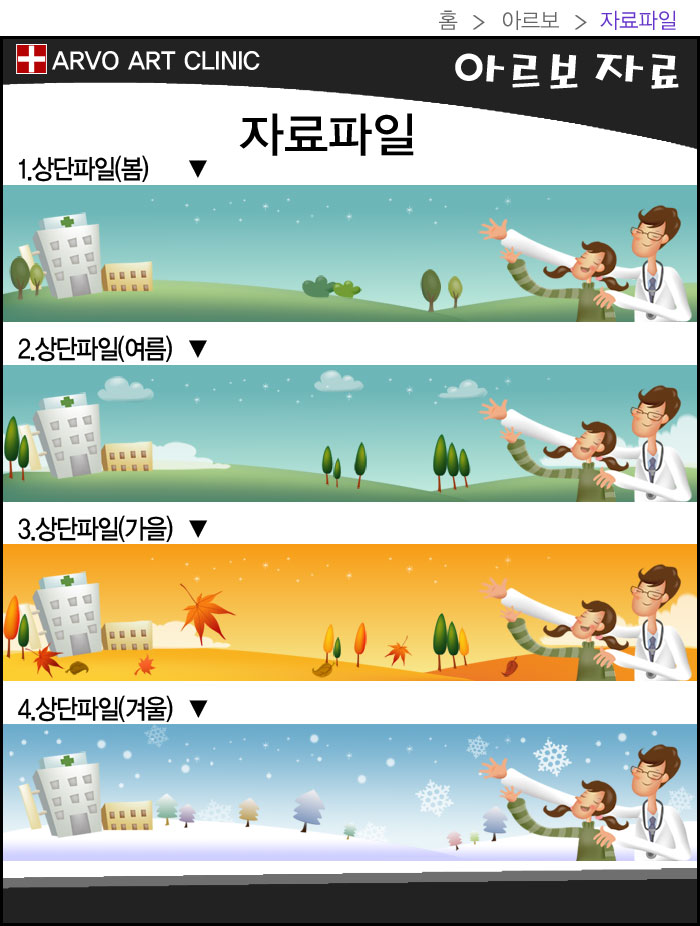
Task: Open the 겨울 top banner file
Action: tap(348, 792)
